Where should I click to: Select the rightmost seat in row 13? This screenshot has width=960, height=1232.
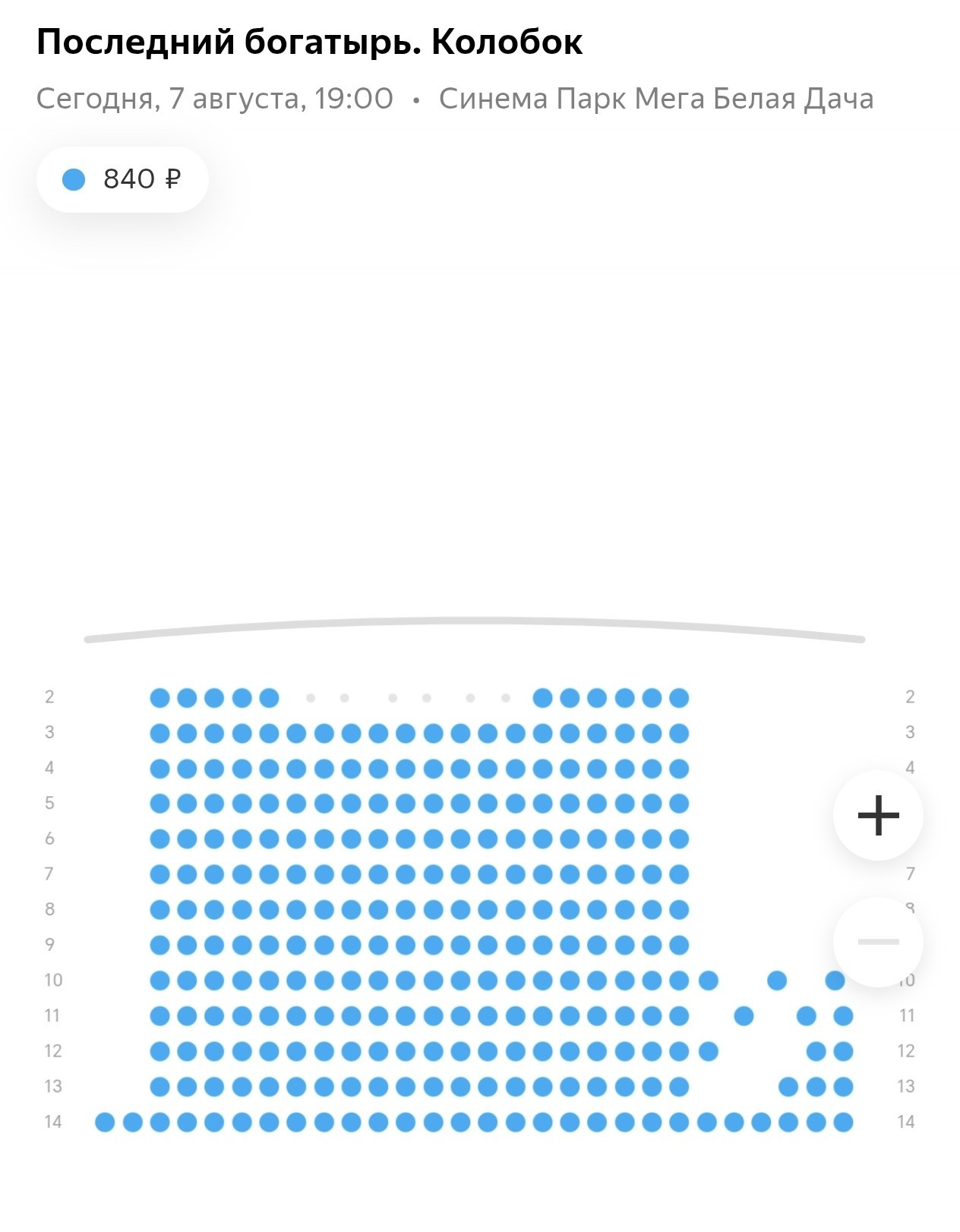tap(843, 1087)
